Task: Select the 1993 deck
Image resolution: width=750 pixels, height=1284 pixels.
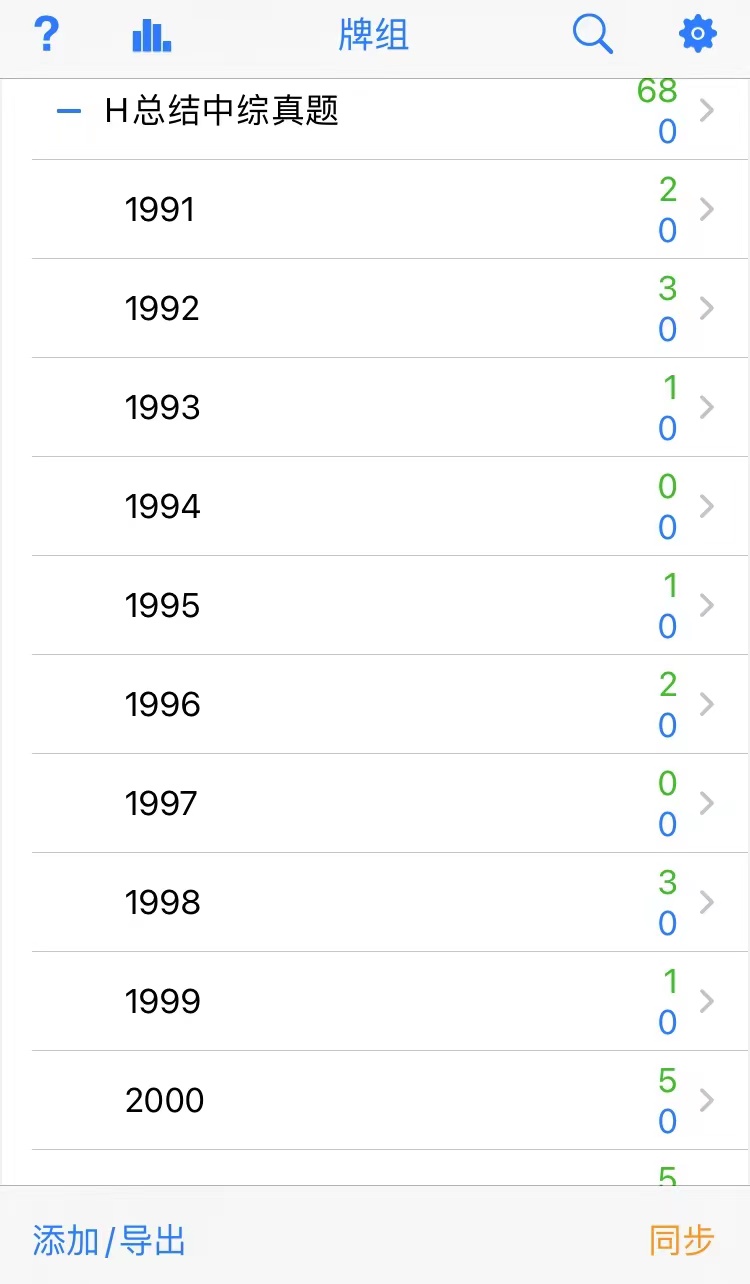Action: pyautogui.click(x=390, y=407)
